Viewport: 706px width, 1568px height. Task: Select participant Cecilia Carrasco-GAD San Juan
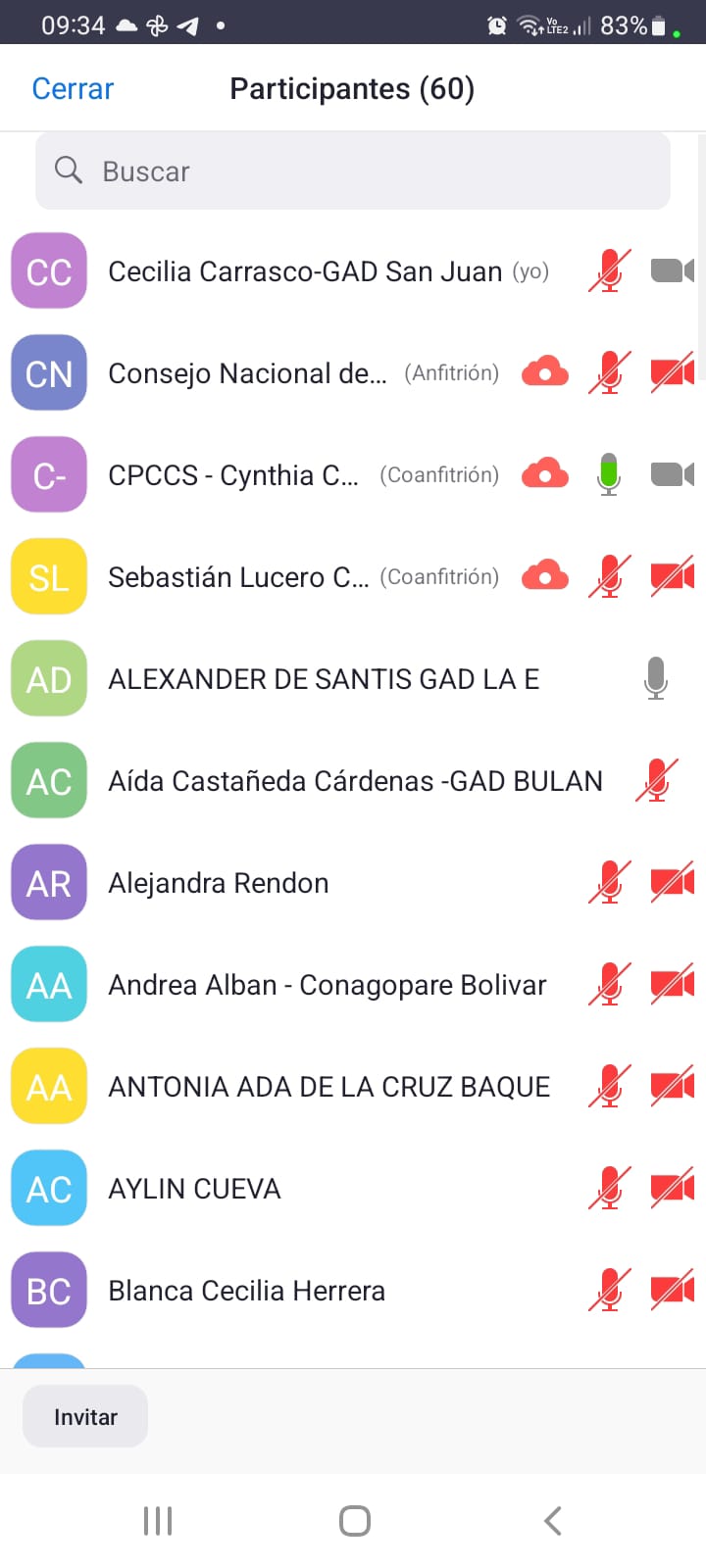(x=304, y=271)
